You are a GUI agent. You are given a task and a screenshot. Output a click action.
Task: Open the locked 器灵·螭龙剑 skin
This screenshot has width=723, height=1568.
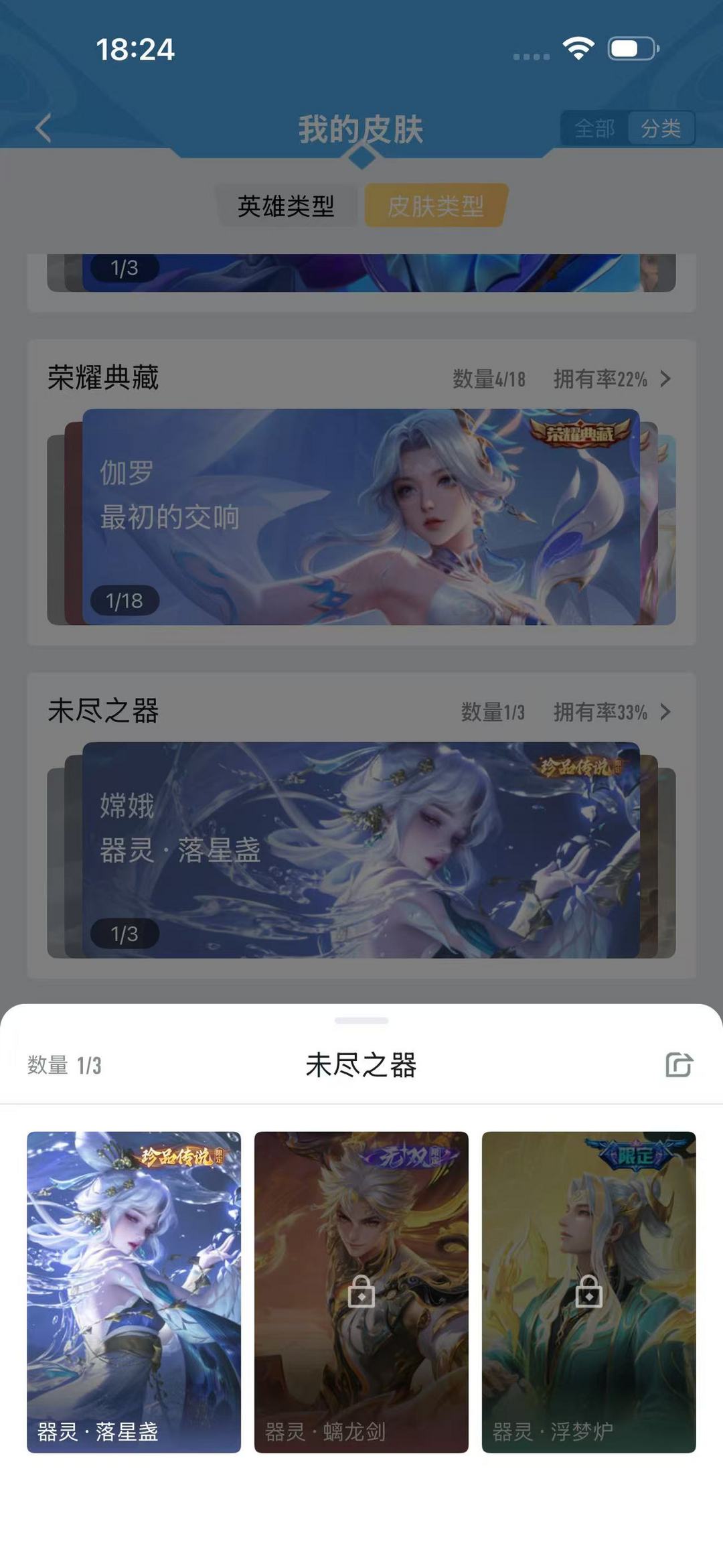361,1291
